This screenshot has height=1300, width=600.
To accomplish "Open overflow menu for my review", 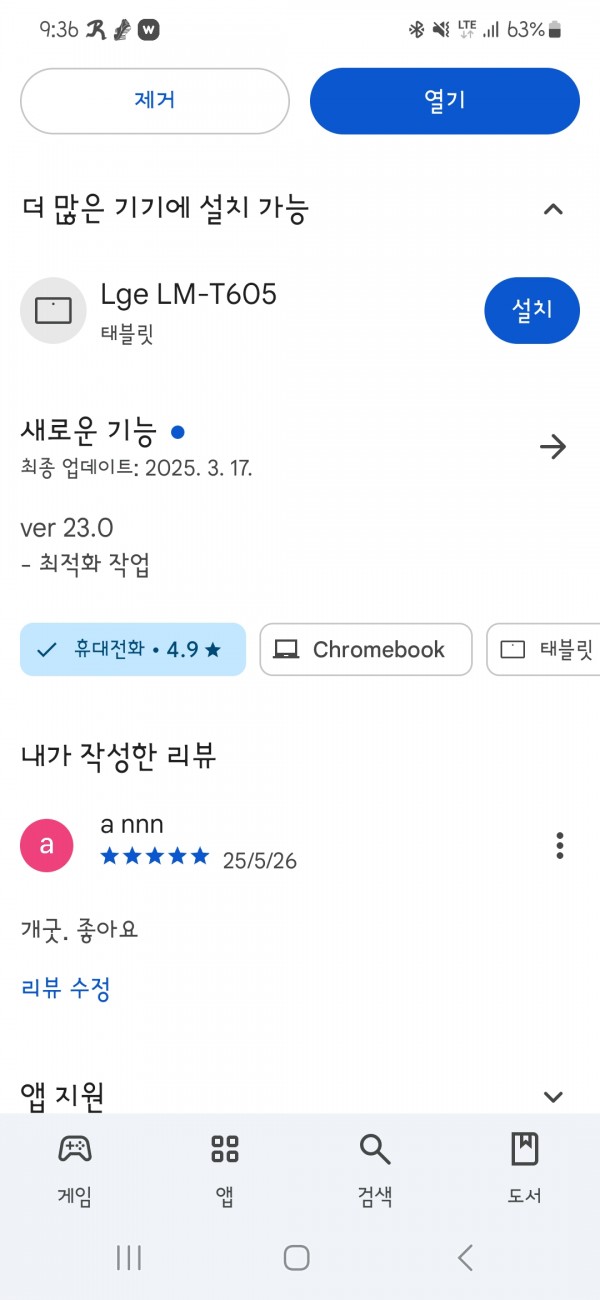I will [x=560, y=846].
